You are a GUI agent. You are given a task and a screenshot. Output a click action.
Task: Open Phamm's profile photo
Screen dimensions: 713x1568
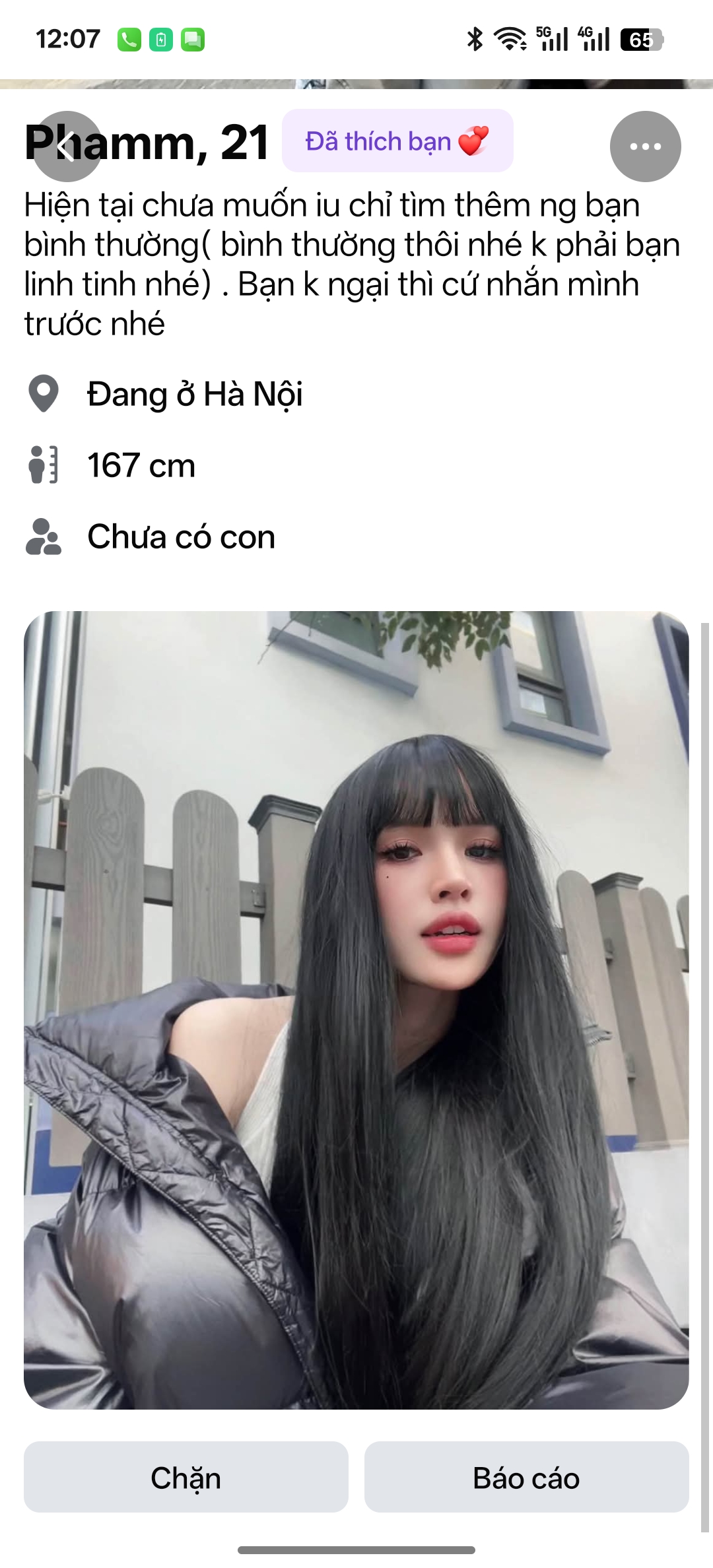[356, 1010]
